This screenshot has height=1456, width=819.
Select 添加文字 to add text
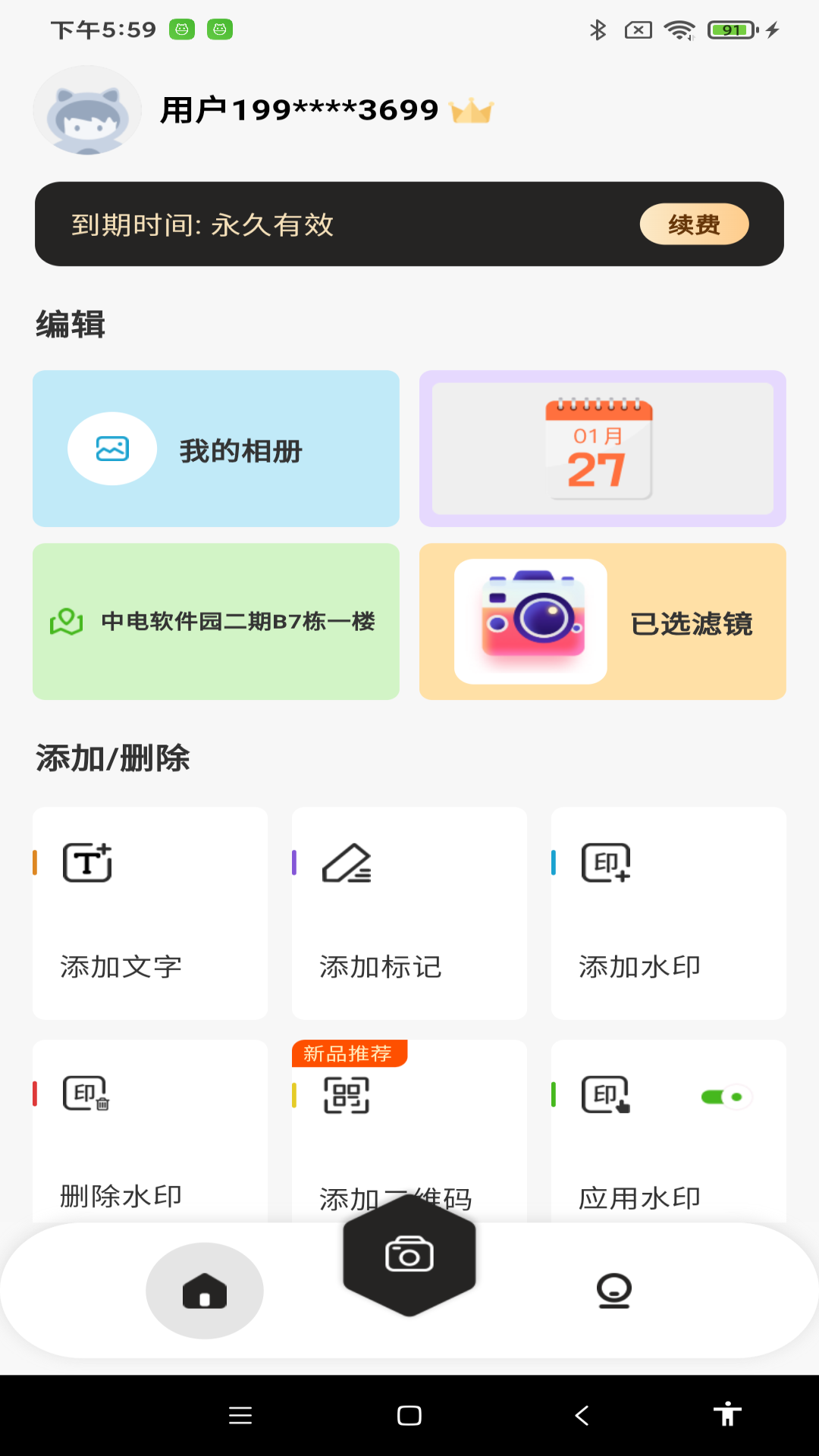click(150, 913)
